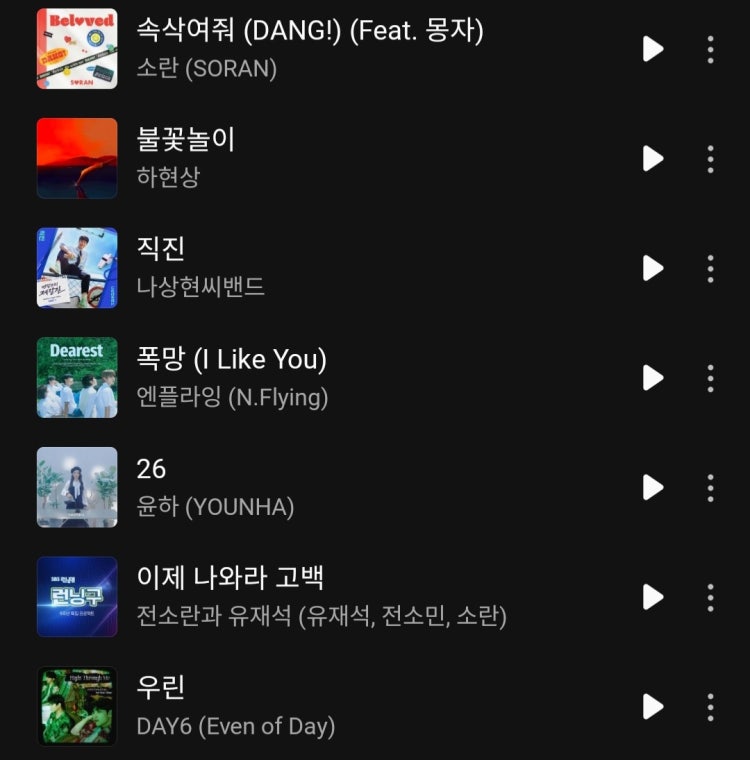Image resolution: width=750 pixels, height=760 pixels.
Task: Play 속삭여줘 (DANG!) by SORAN
Action: coord(653,49)
